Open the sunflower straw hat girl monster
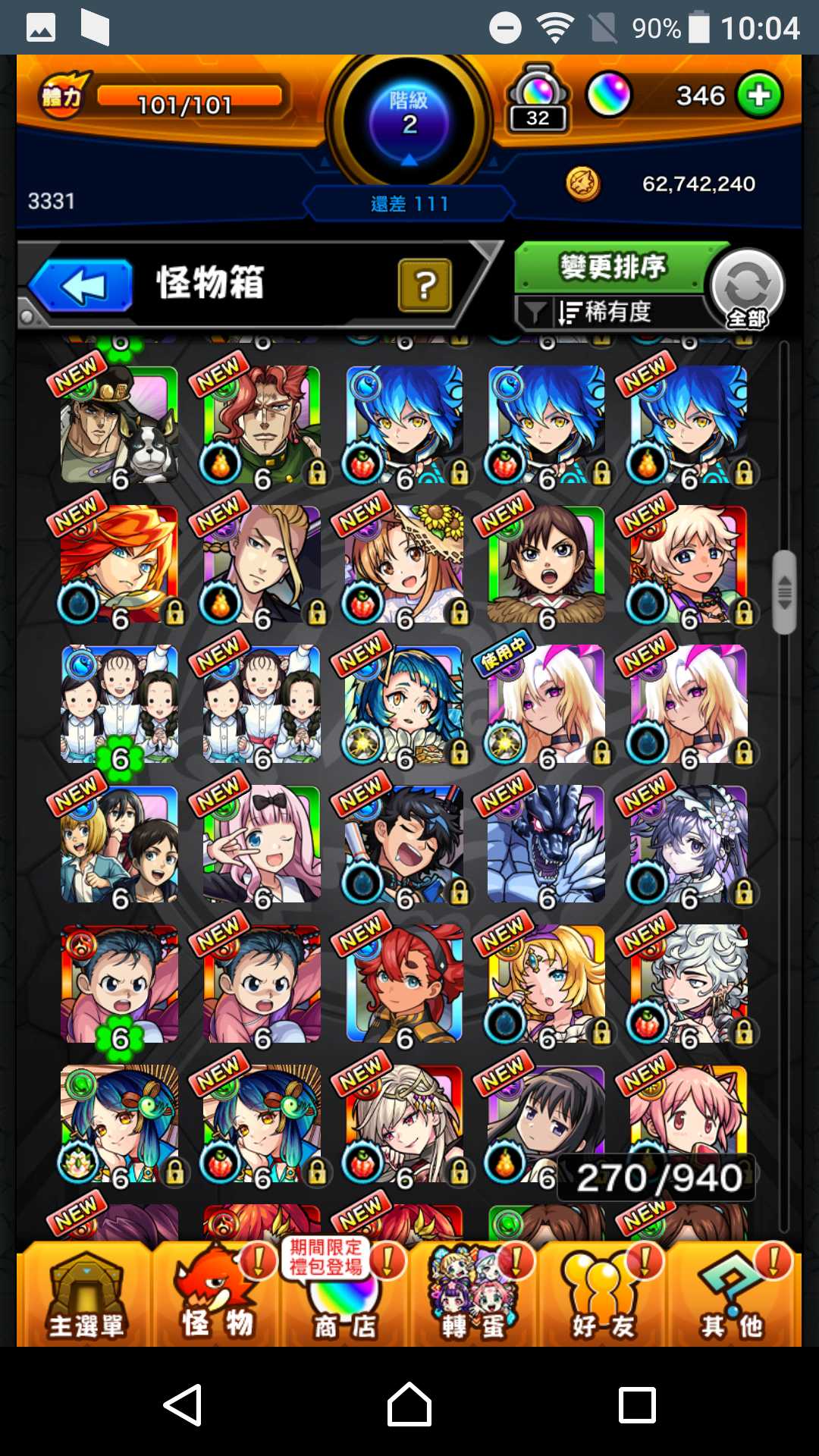 pos(403,565)
